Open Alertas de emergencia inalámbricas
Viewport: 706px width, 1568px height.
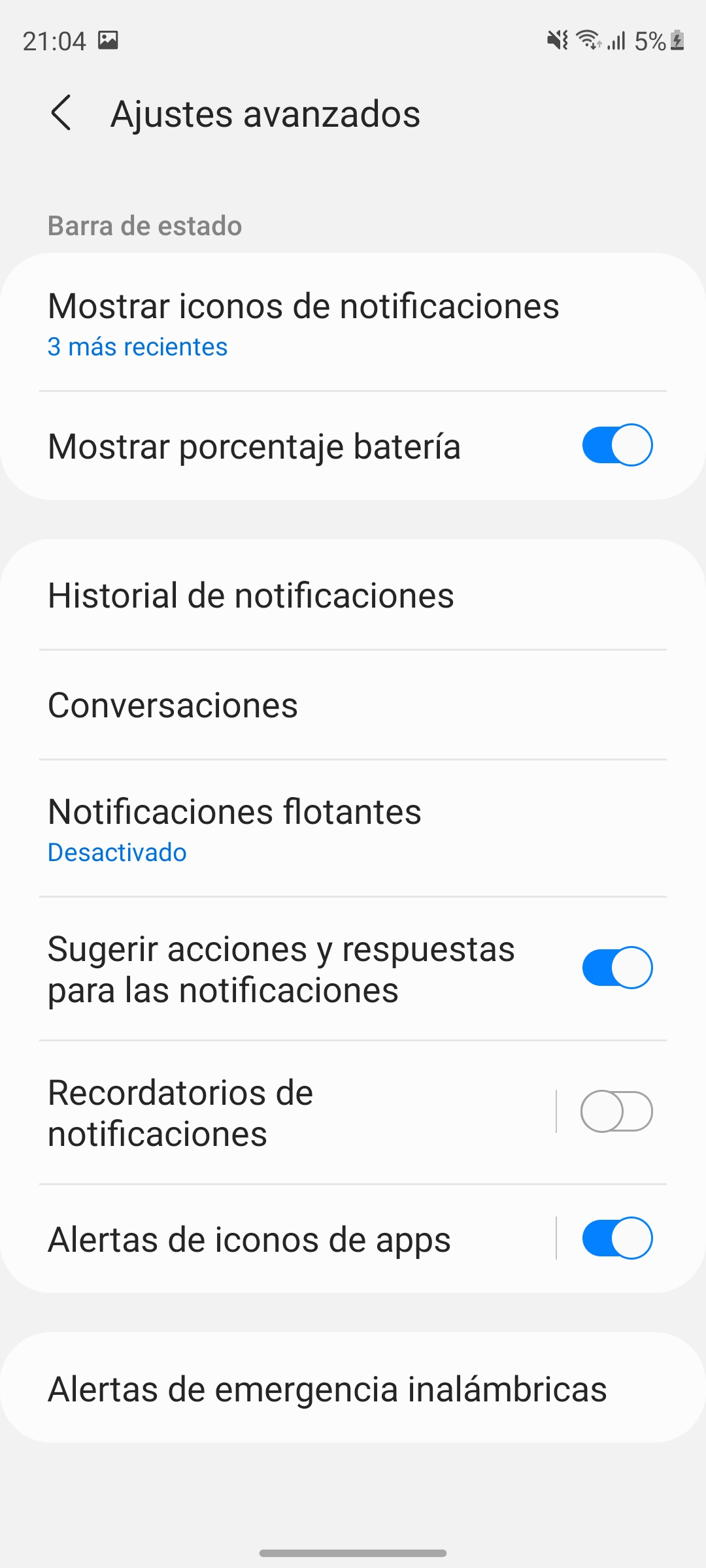pyautogui.click(x=353, y=1388)
